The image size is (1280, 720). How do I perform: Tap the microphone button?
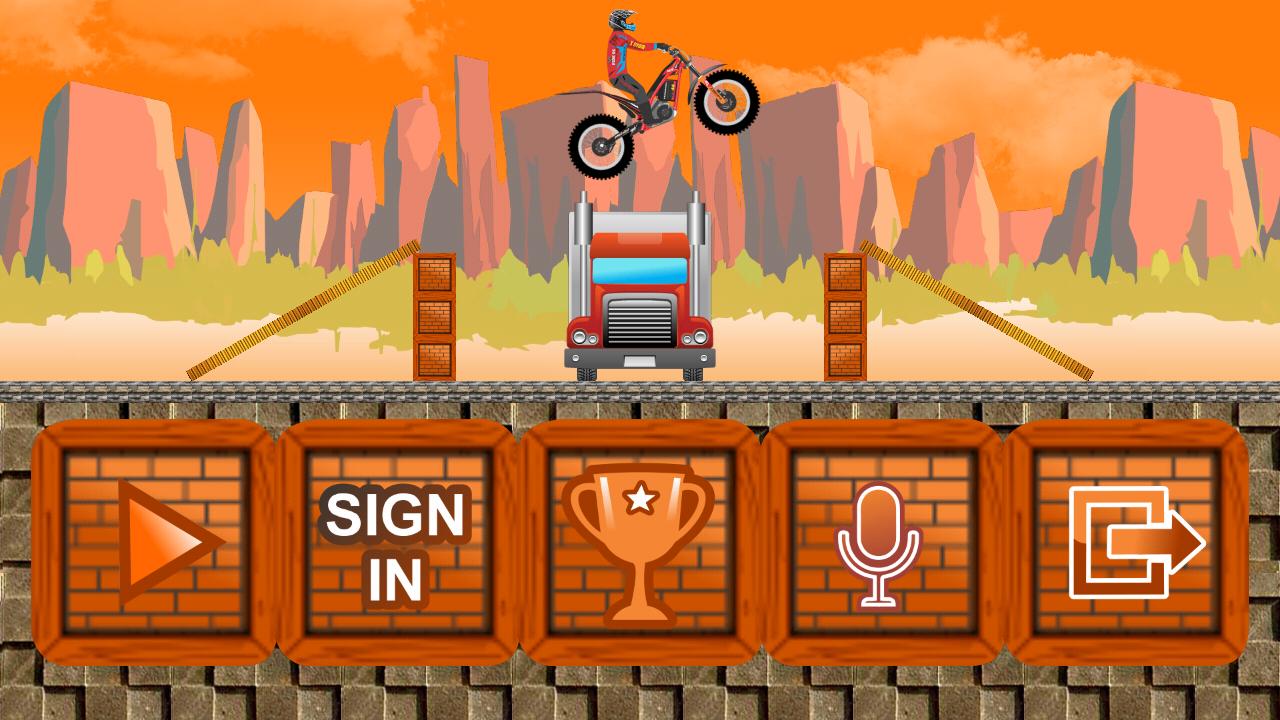click(x=880, y=543)
